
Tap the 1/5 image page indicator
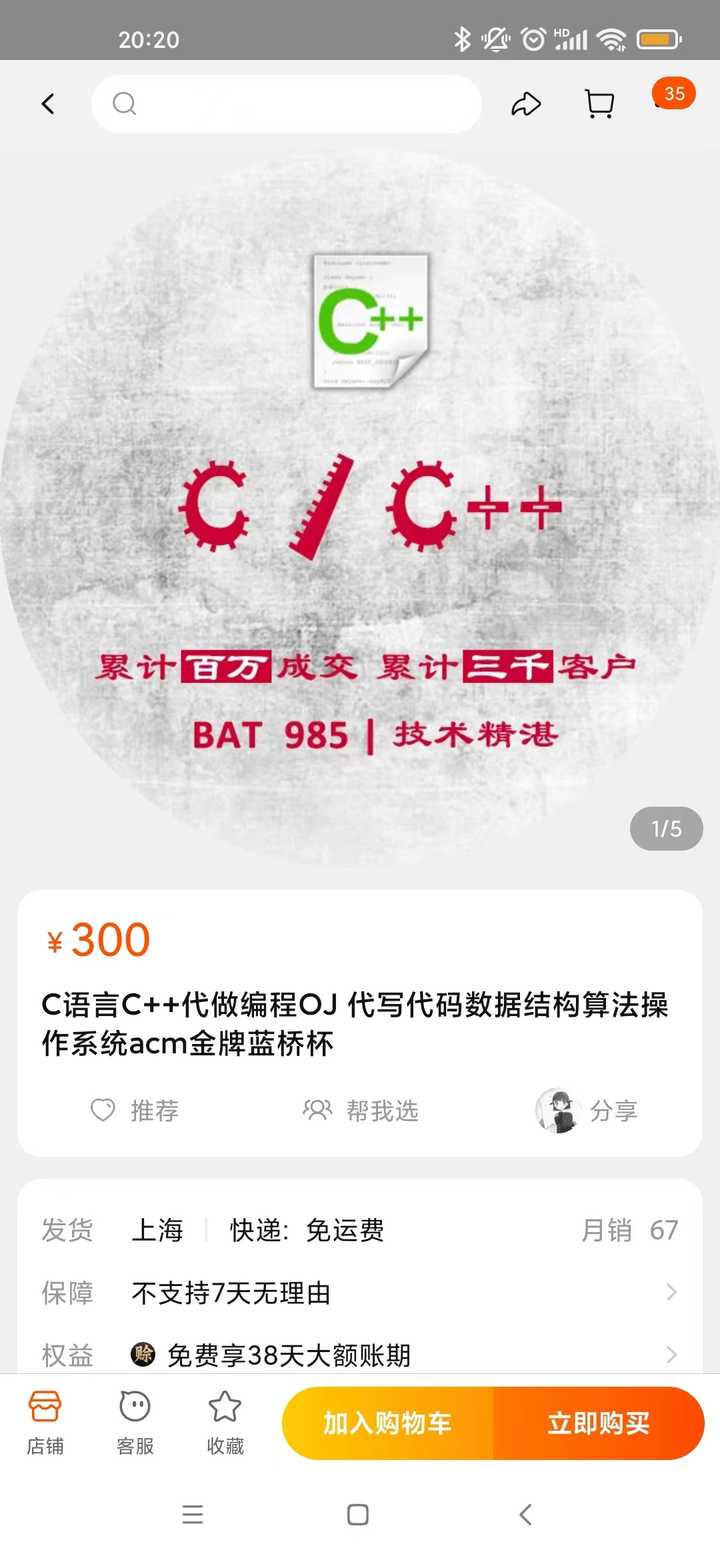(668, 828)
